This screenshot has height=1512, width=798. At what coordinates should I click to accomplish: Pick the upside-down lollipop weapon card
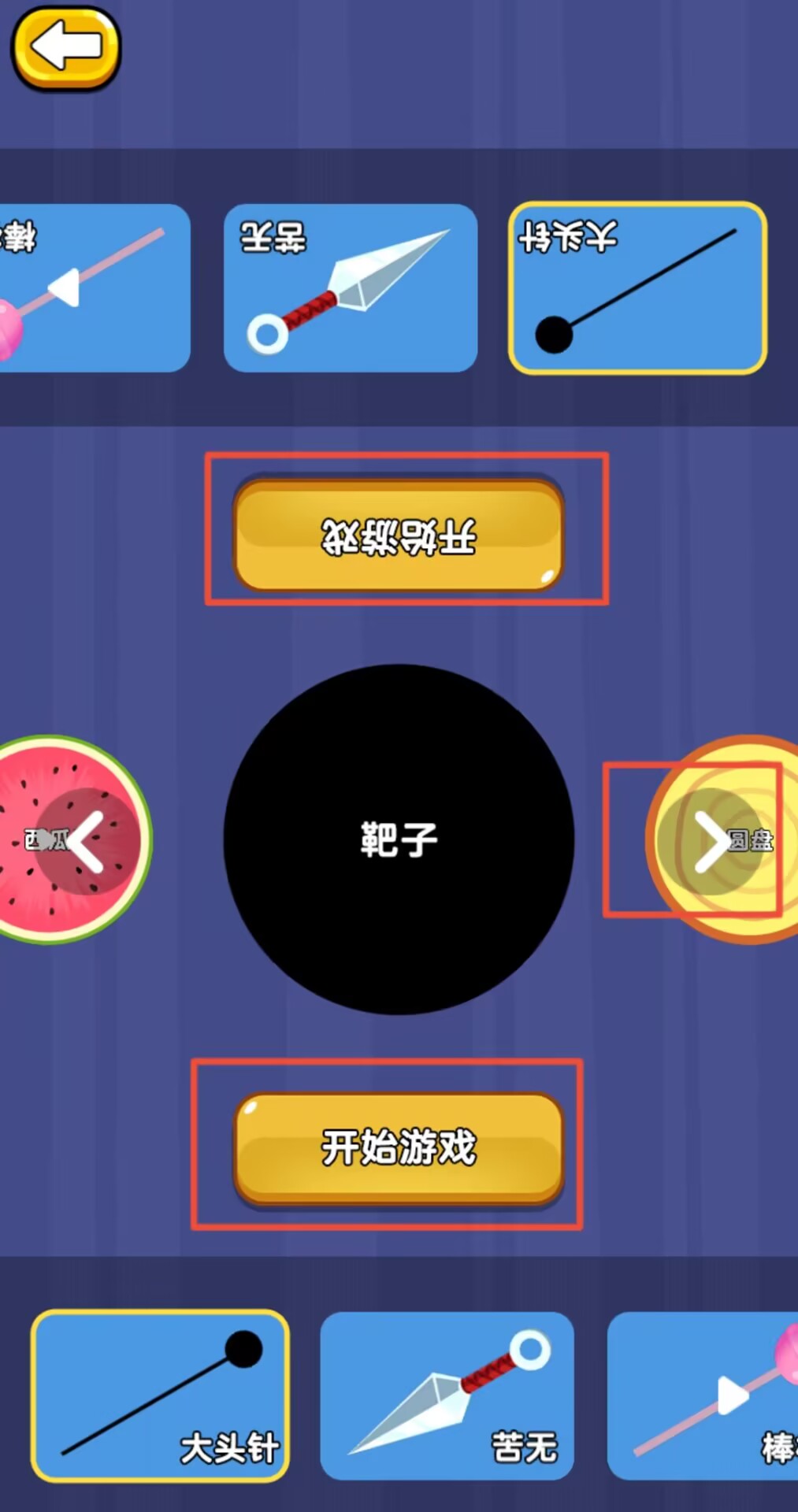coord(93,287)
